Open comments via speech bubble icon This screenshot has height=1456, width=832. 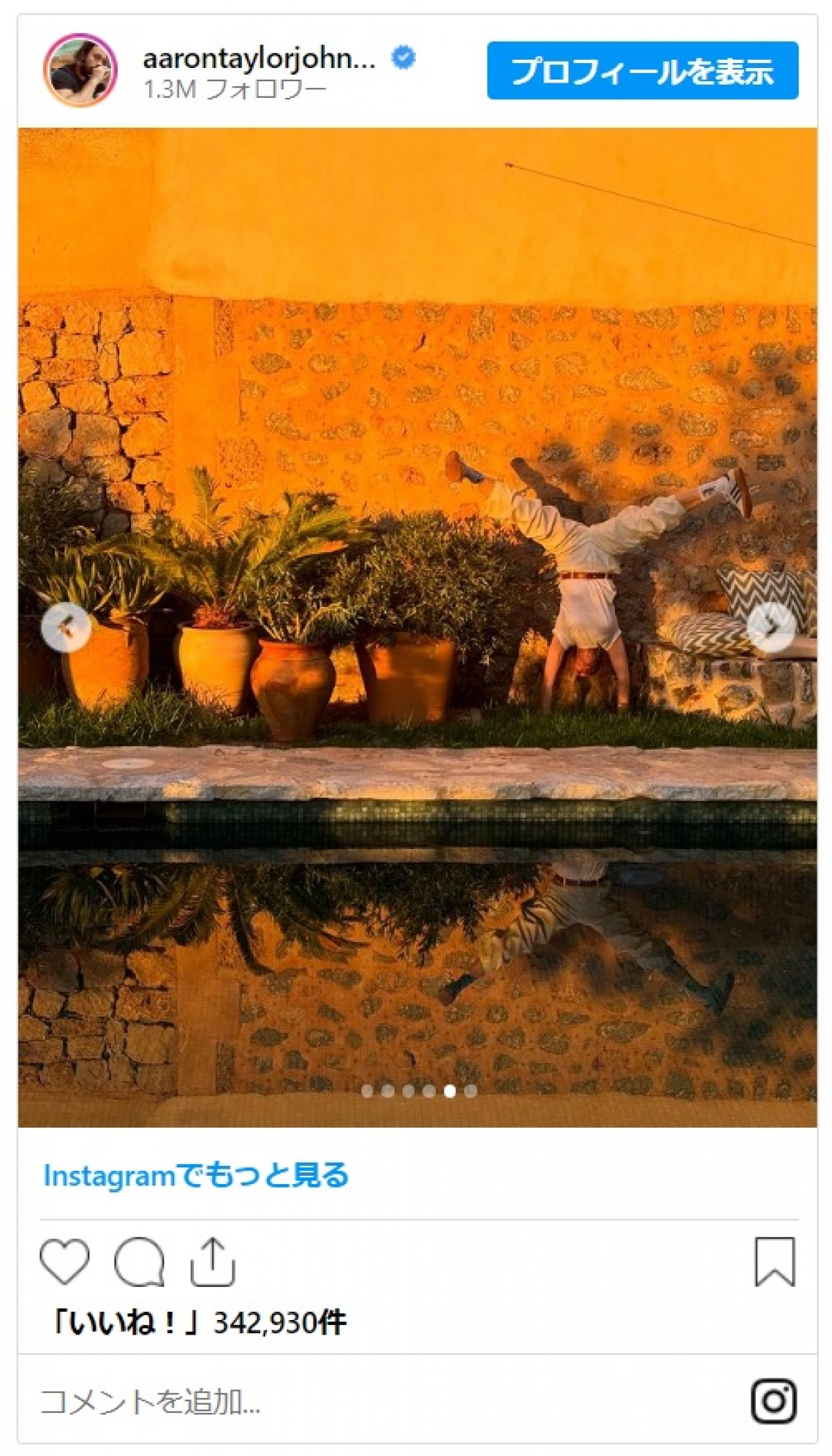(x=139, y=1262)
